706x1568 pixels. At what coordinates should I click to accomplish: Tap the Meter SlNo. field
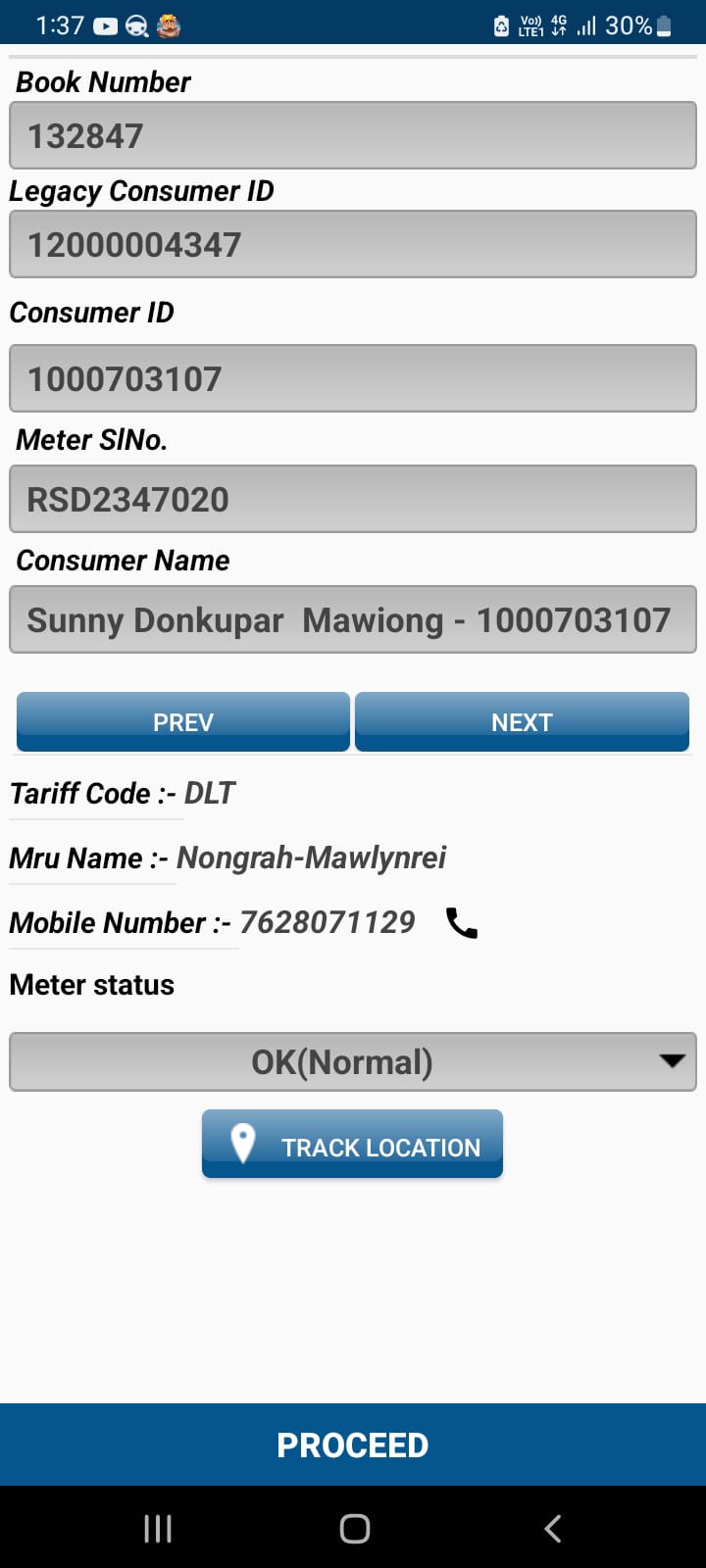353,500
